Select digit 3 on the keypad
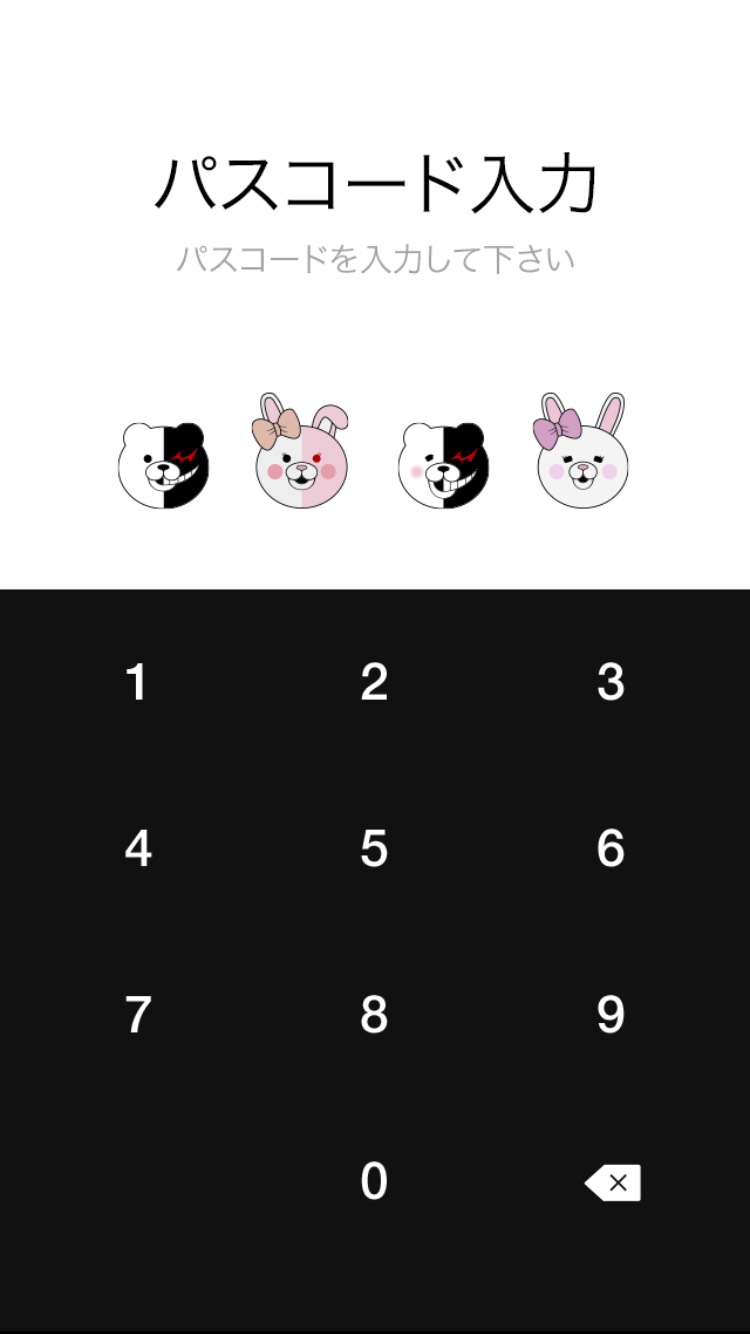750x1334 pixels. 611,683
